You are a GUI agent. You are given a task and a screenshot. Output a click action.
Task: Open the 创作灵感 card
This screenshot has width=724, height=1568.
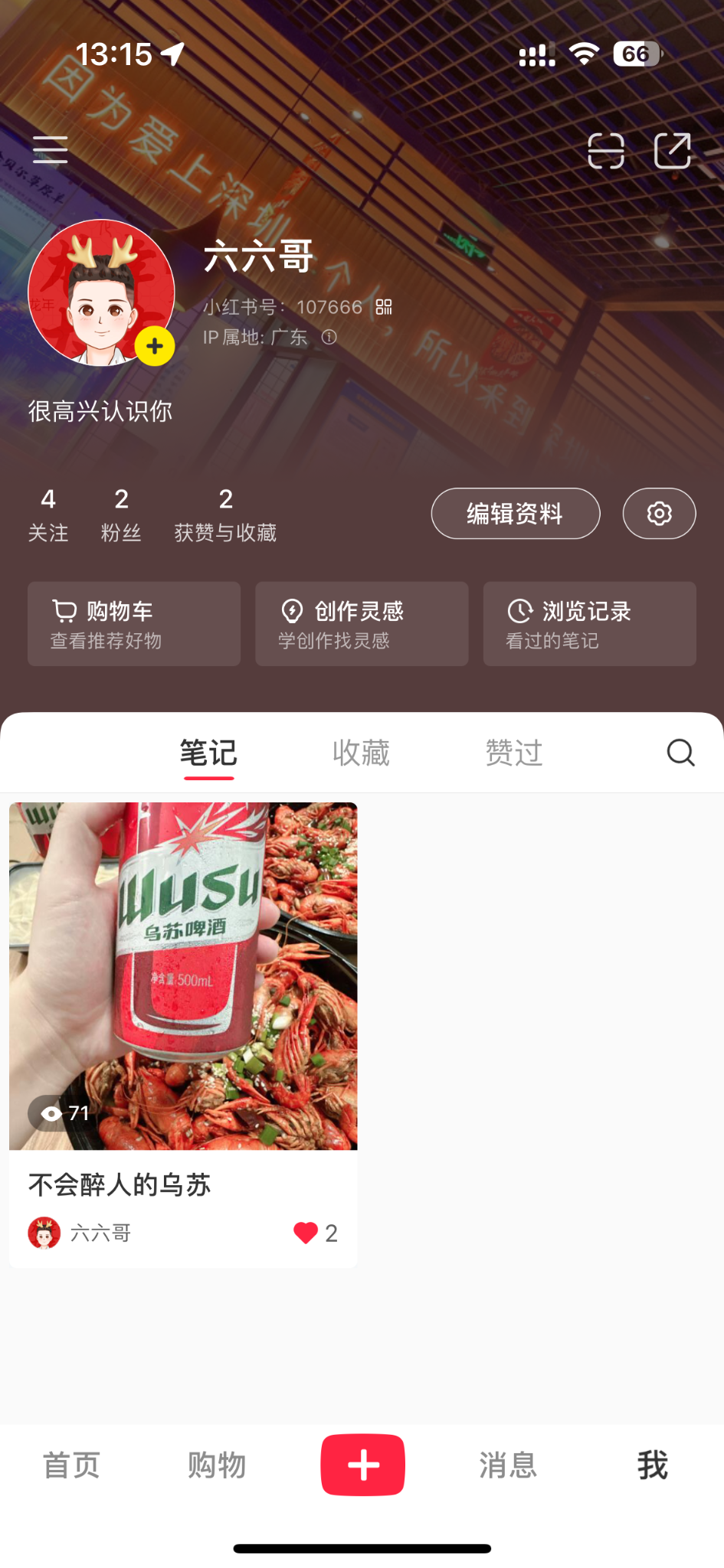point(362,623)
